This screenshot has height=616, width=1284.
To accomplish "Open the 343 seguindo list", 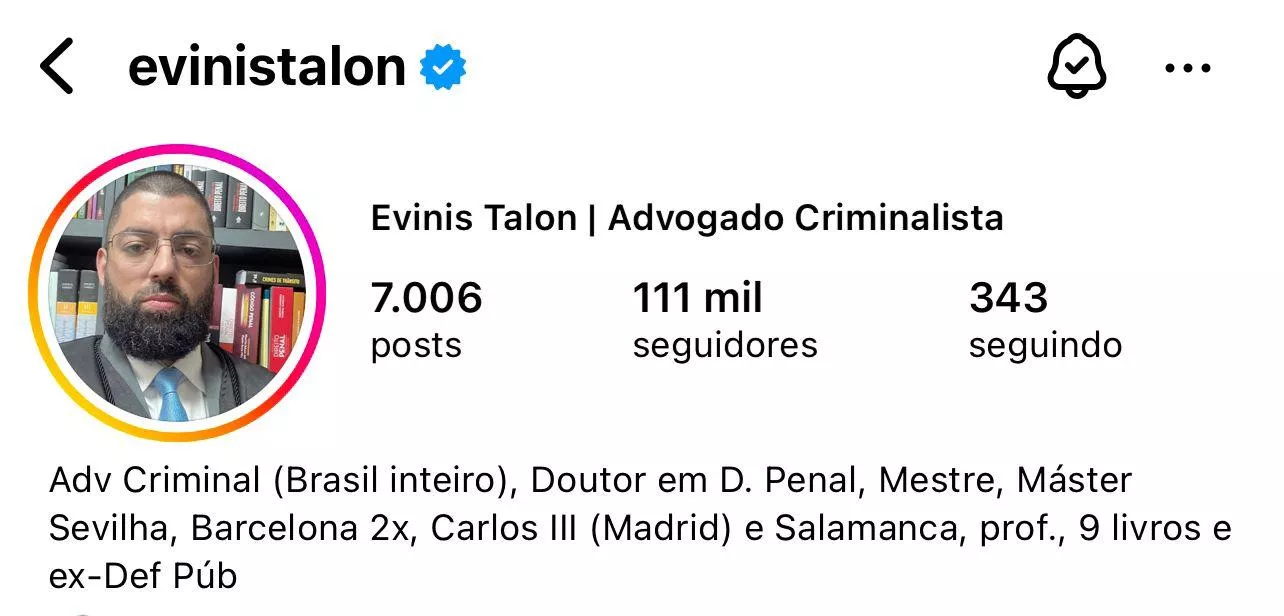I will [1044, 320].
